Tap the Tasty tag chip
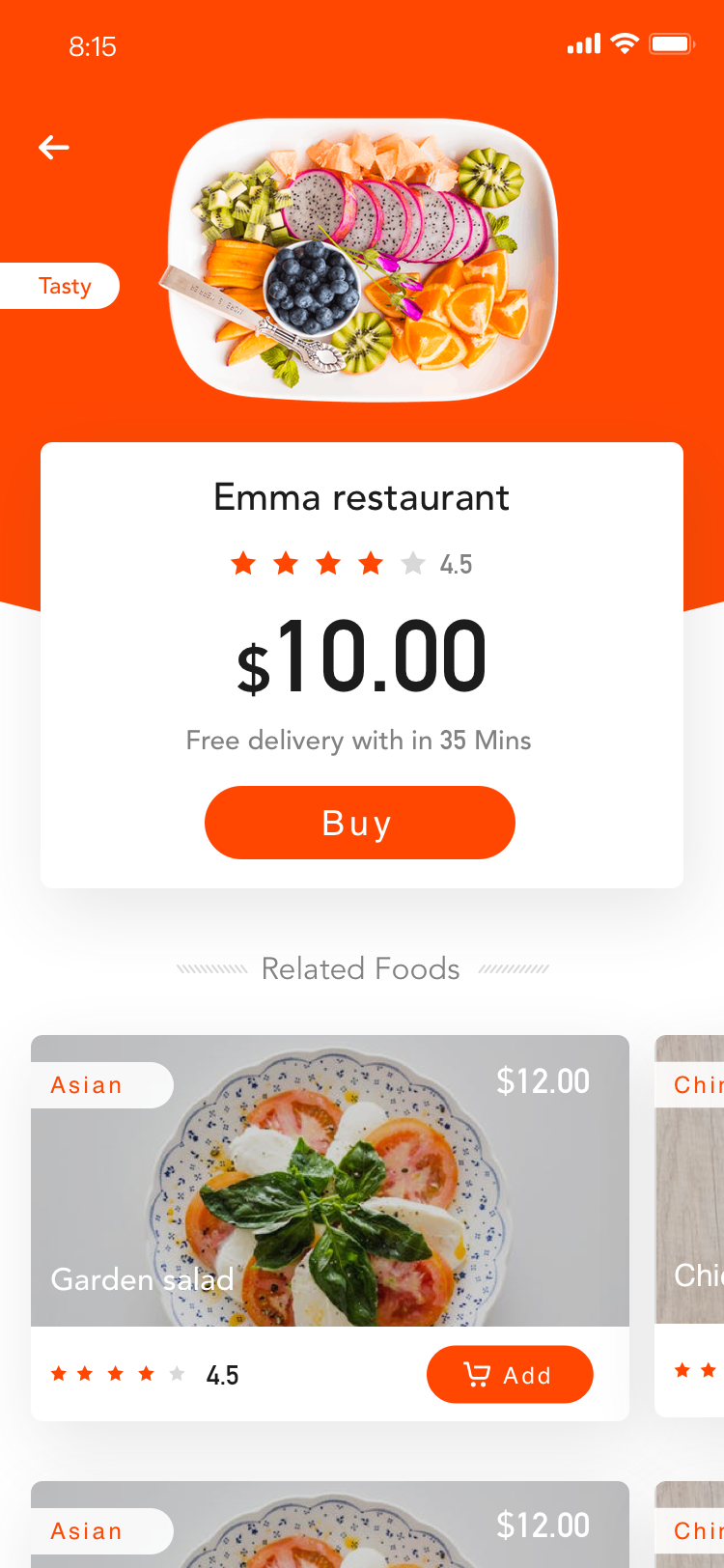The height and width of the screenshot is (1568, 724). [x=59, y=286]
